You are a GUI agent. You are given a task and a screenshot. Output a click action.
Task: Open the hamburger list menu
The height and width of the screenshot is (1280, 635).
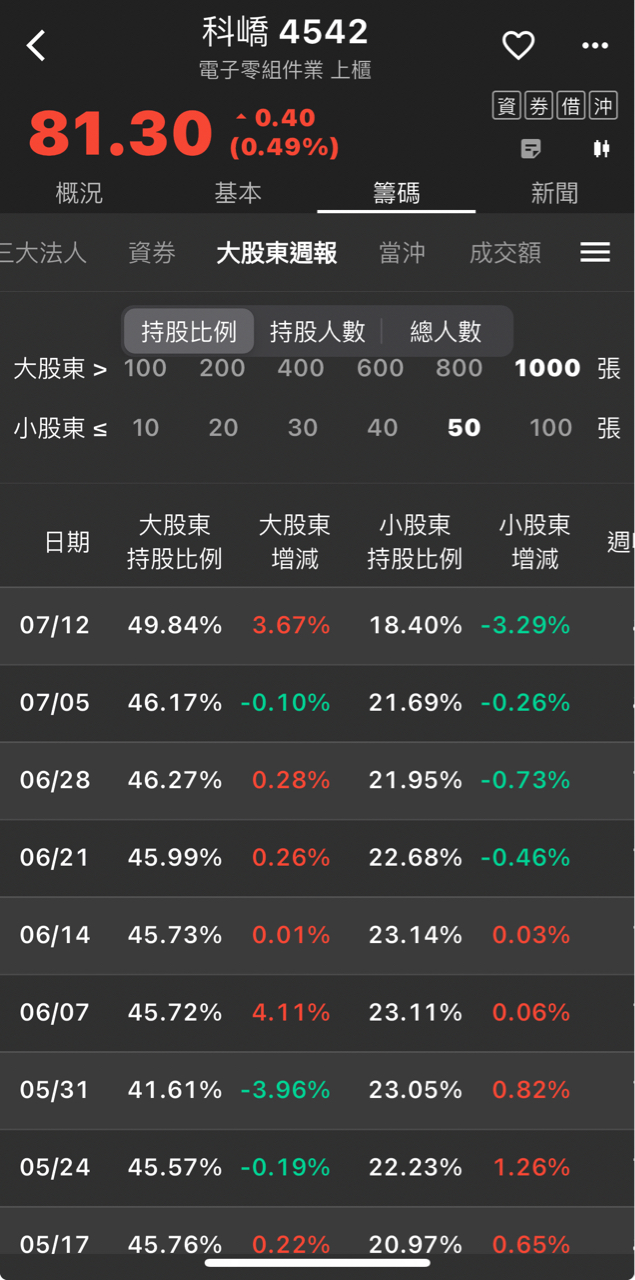(x=595, y=253)
